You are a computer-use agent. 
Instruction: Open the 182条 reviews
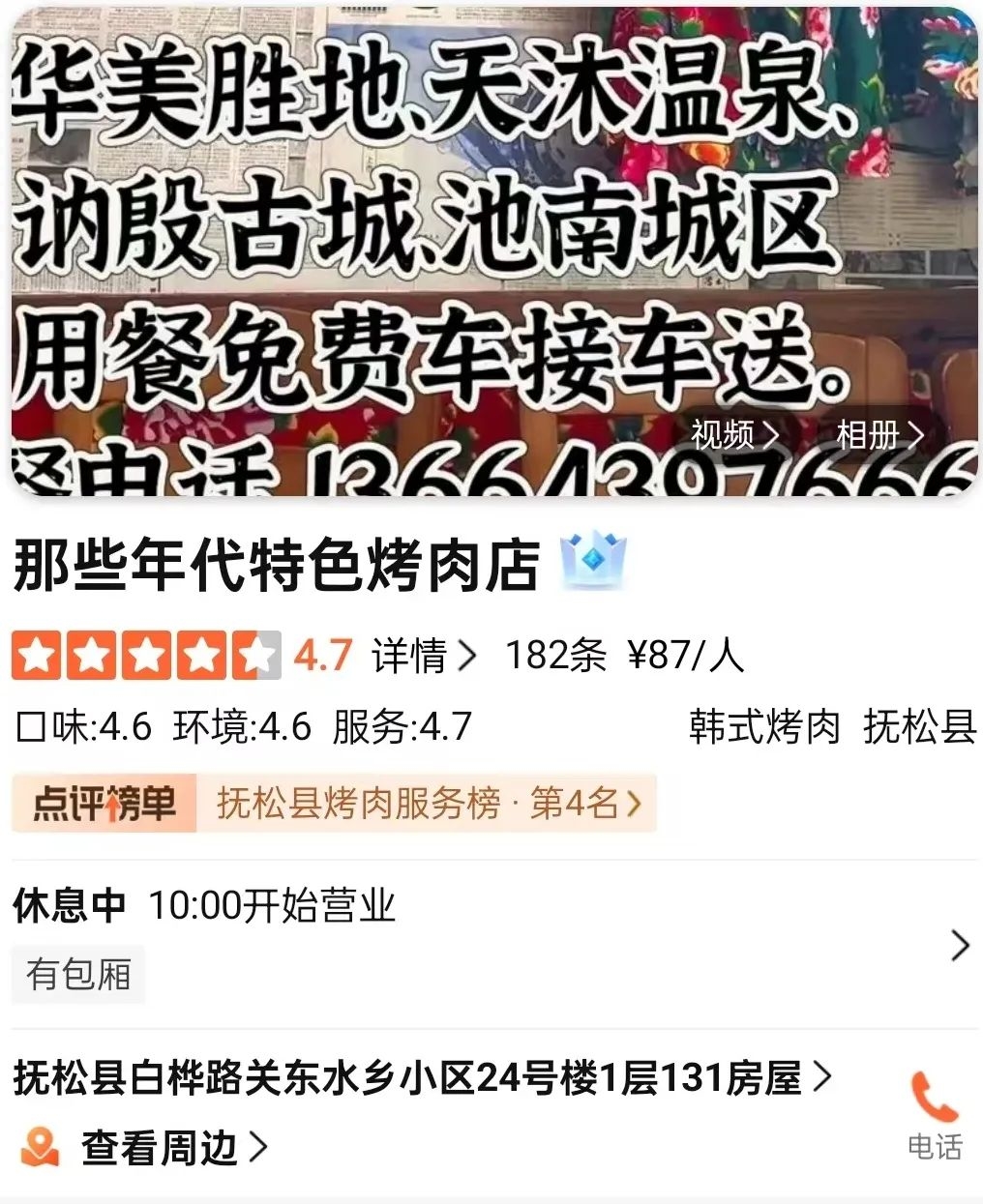tap(555, 656)
